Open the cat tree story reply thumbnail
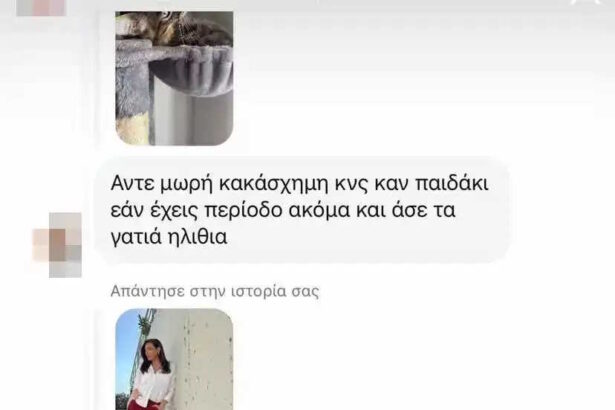 point(174,75)
